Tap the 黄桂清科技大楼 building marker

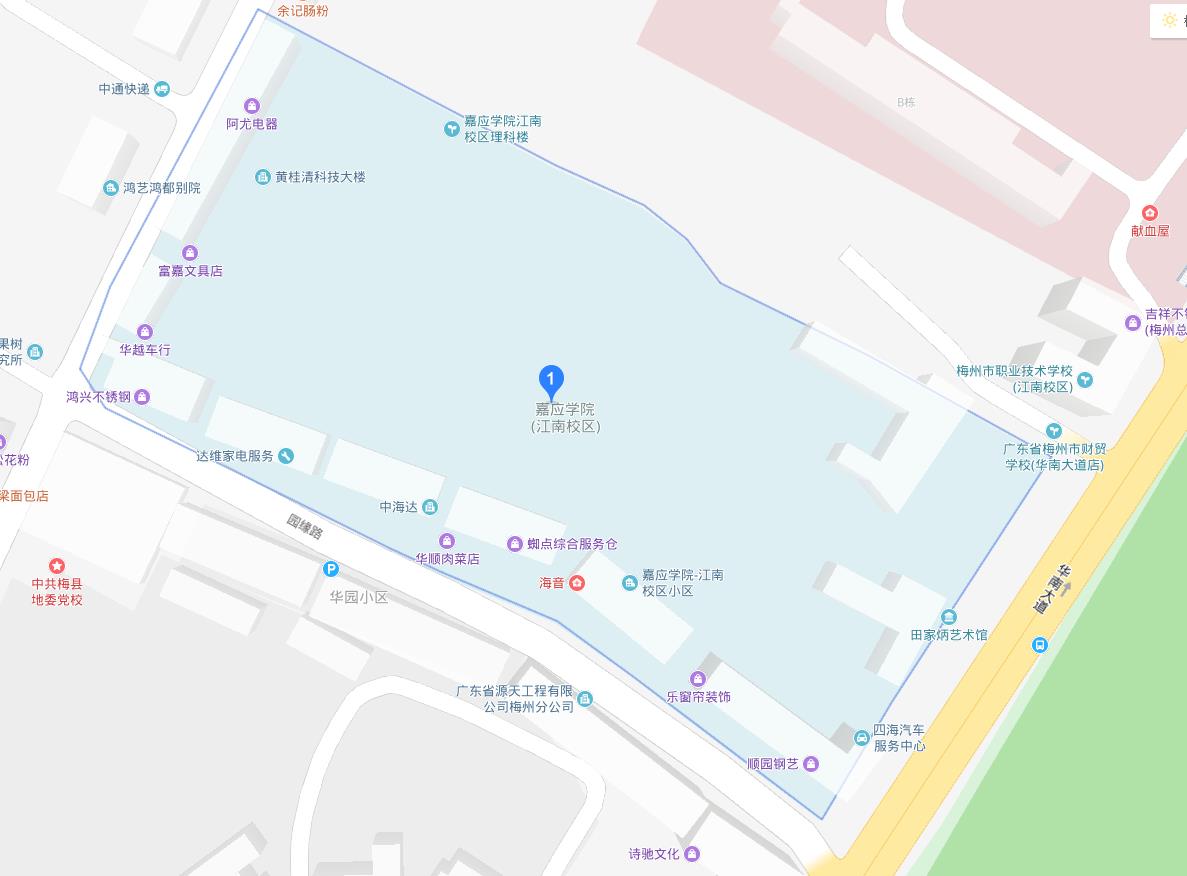[x=263, y=177]
